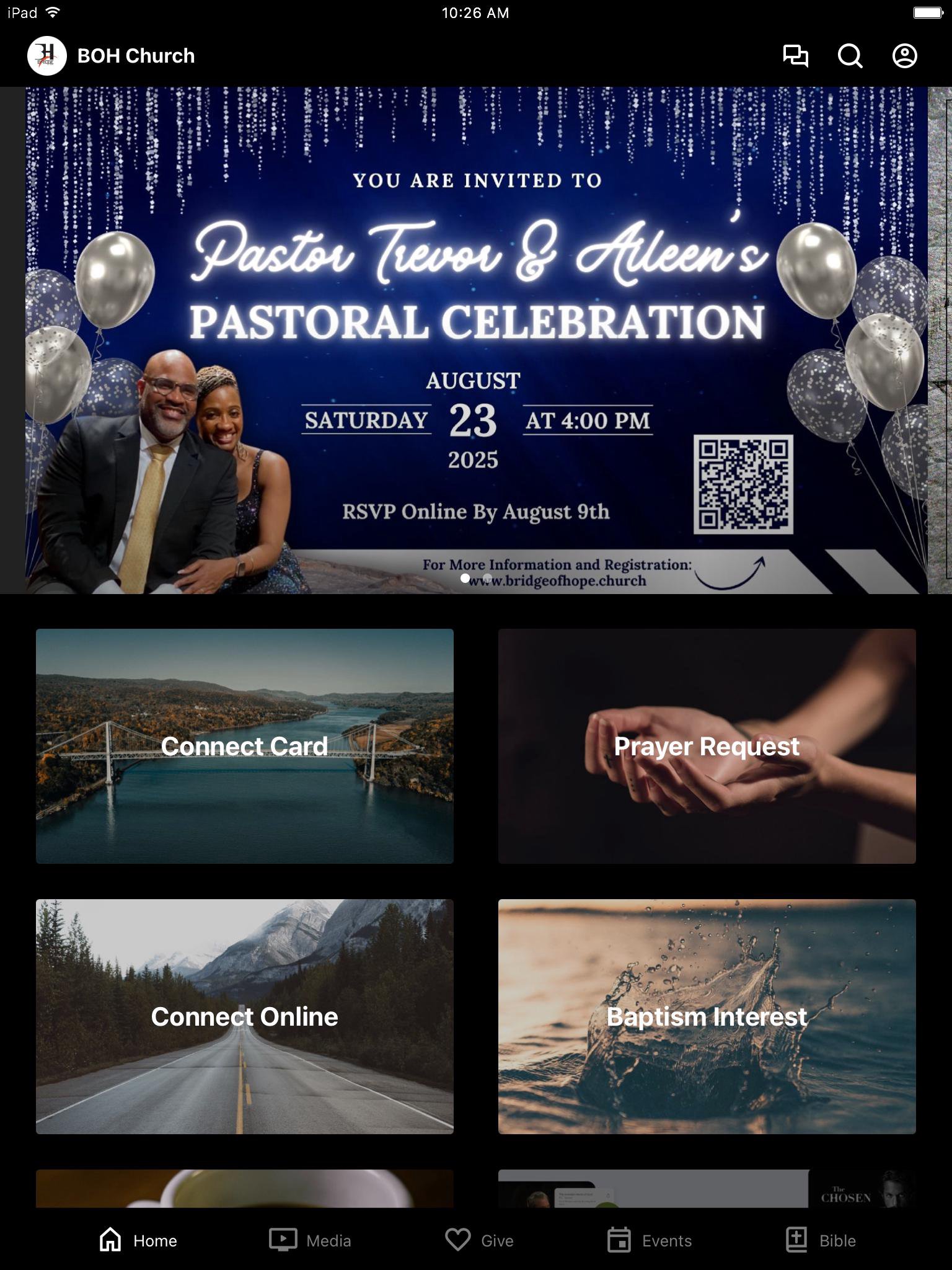Open the user profile icon
Image resolution: width=952 pixels, height=1270 pixels.
coord(904,56)
